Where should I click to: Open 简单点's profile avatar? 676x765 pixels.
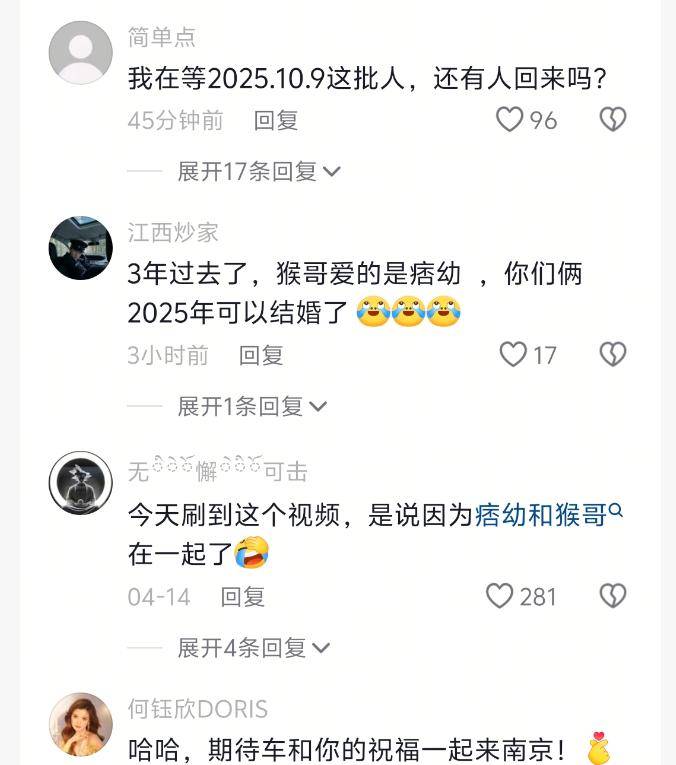(x=80, y=52)
